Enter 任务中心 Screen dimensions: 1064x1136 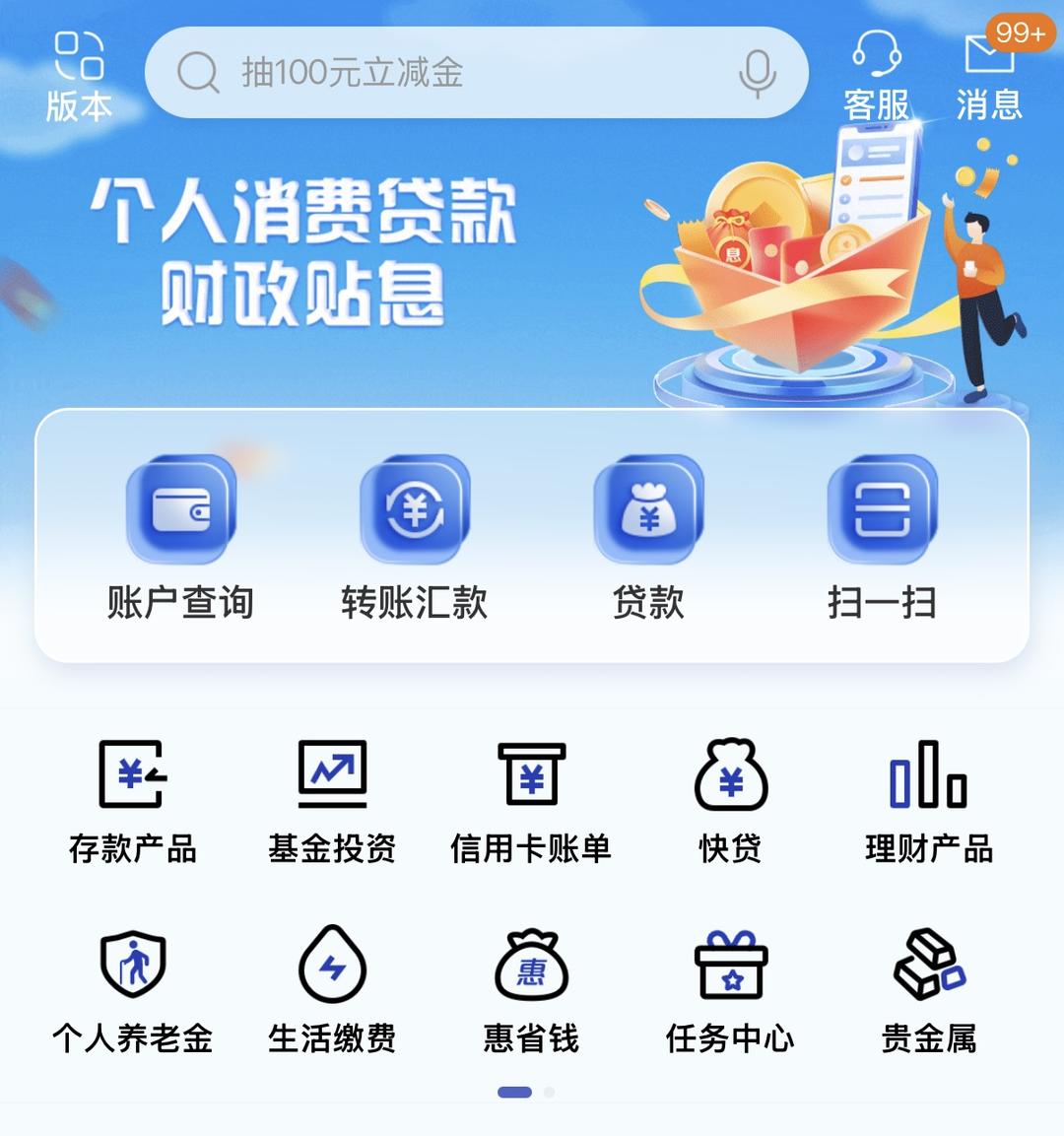click(x=730, y=990)
